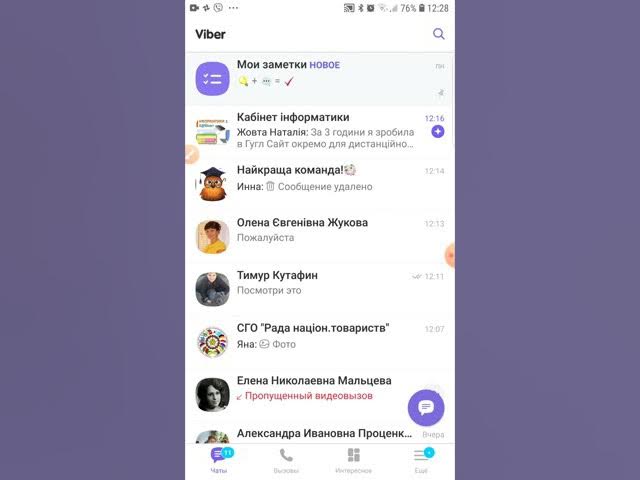
Task: Switch to the Ещё tab
Action: tap(421, 460)
